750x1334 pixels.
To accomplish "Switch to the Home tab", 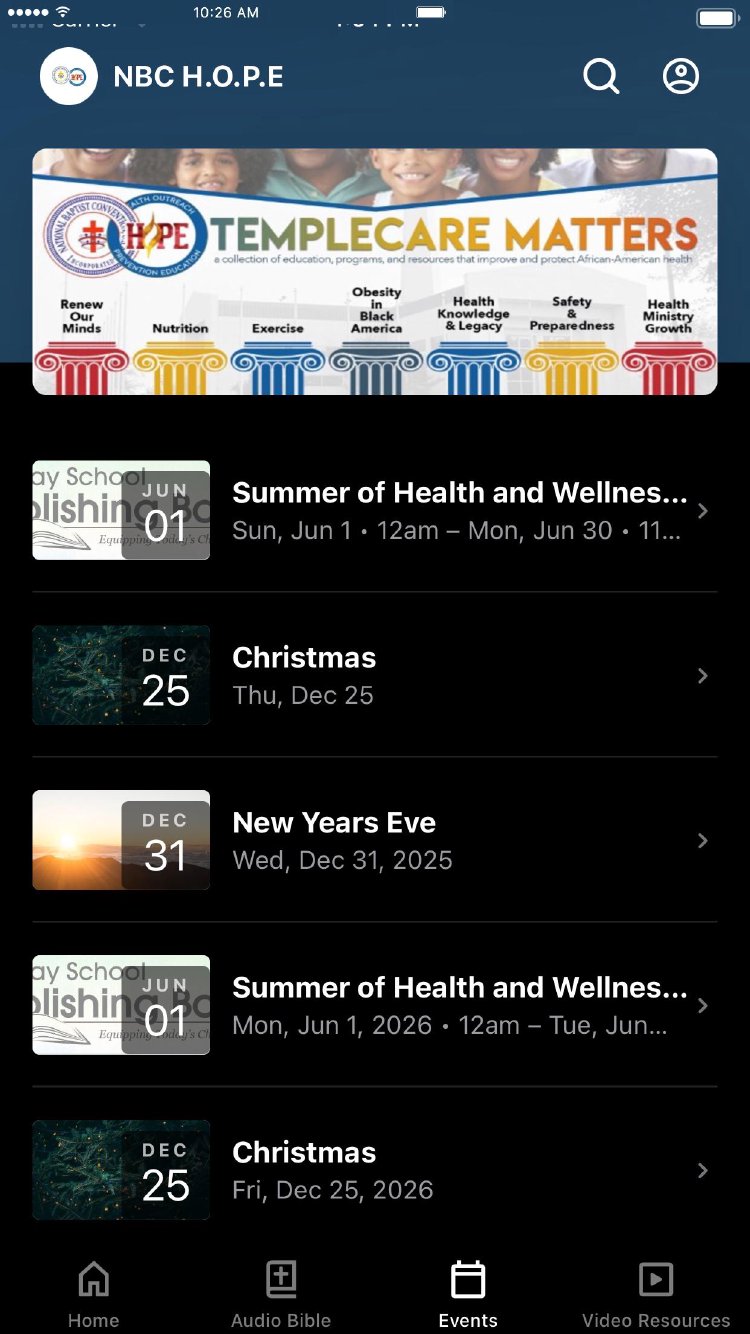I will tap(94, 1293).
